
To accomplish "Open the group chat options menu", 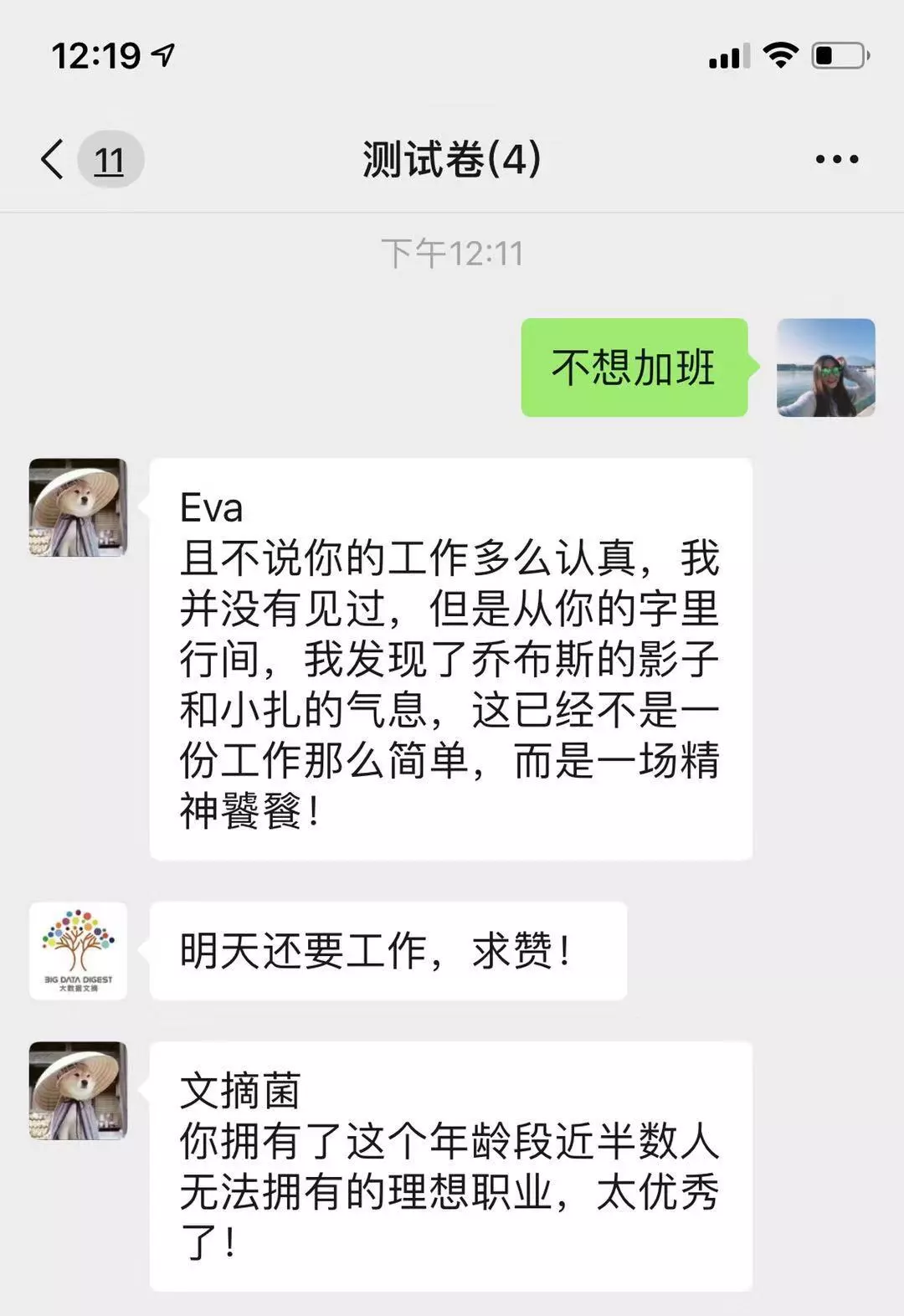I will pos(836,159).
